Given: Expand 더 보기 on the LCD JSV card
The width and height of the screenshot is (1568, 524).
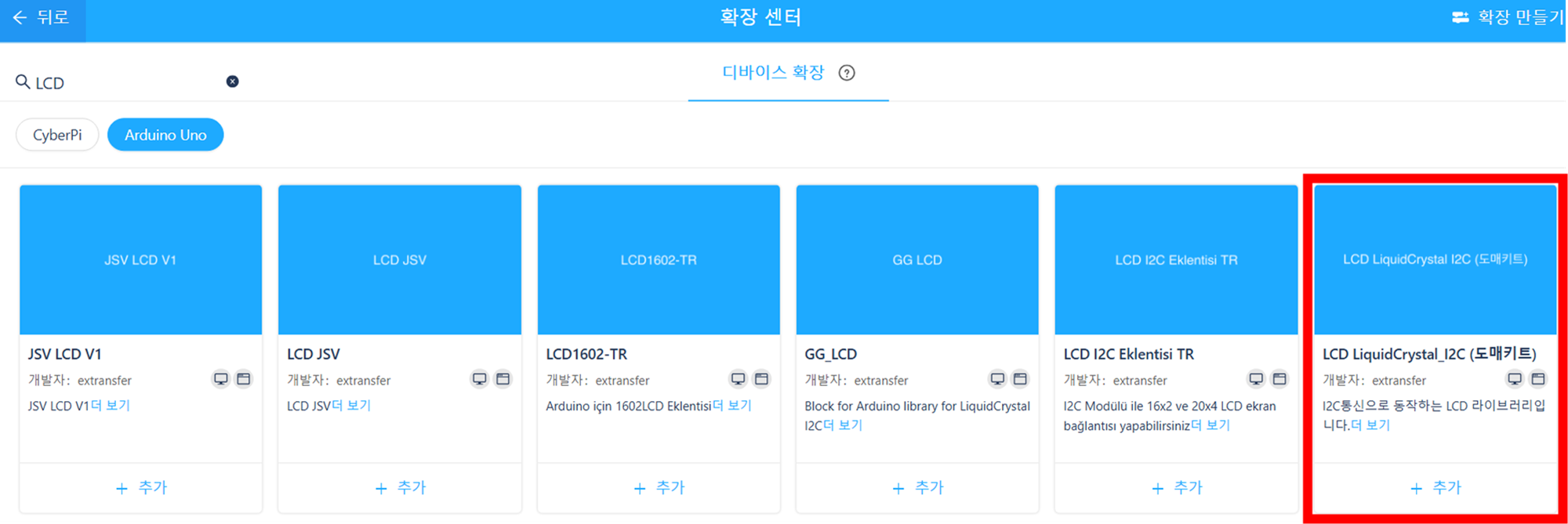Looking at the screenshot, I should [351, 405].
